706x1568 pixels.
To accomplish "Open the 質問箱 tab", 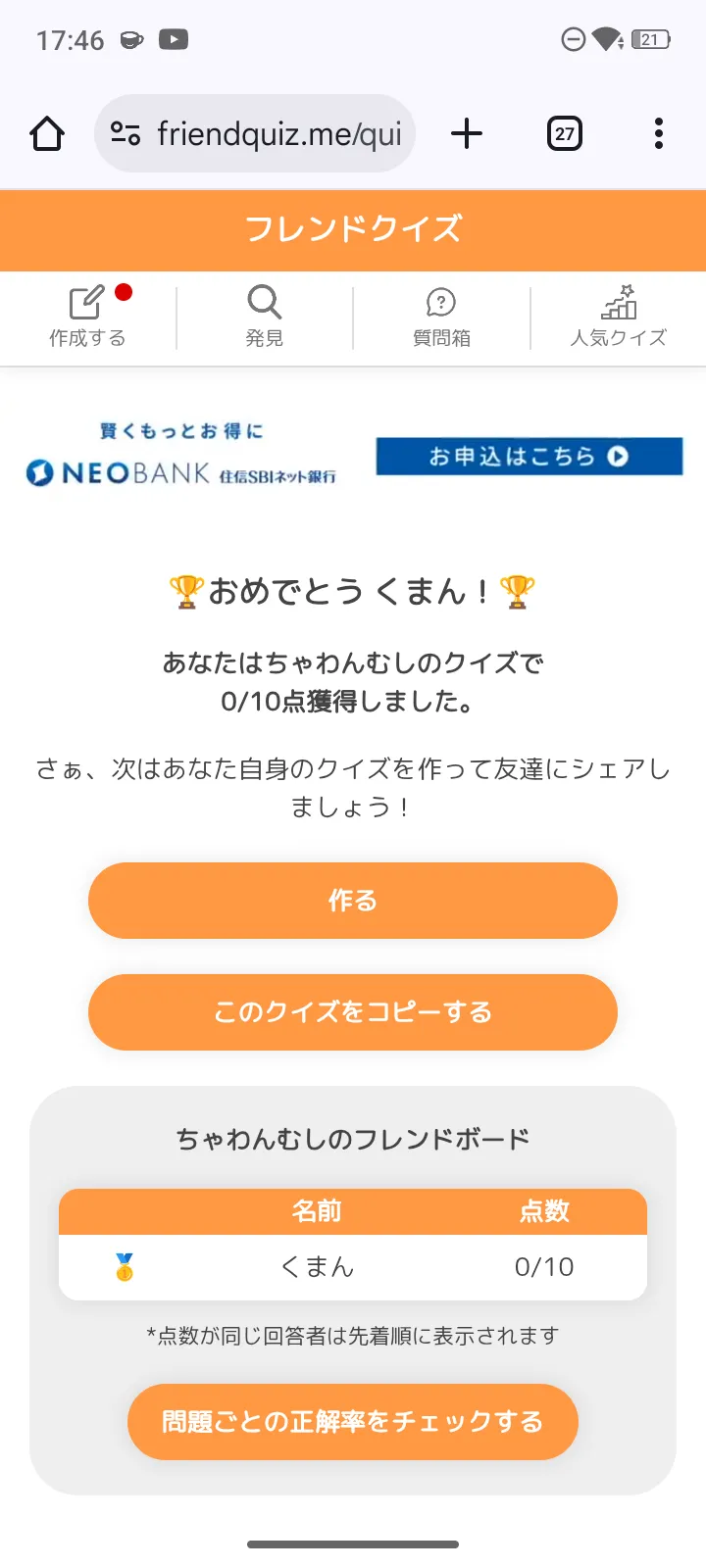I will point(441,318).
